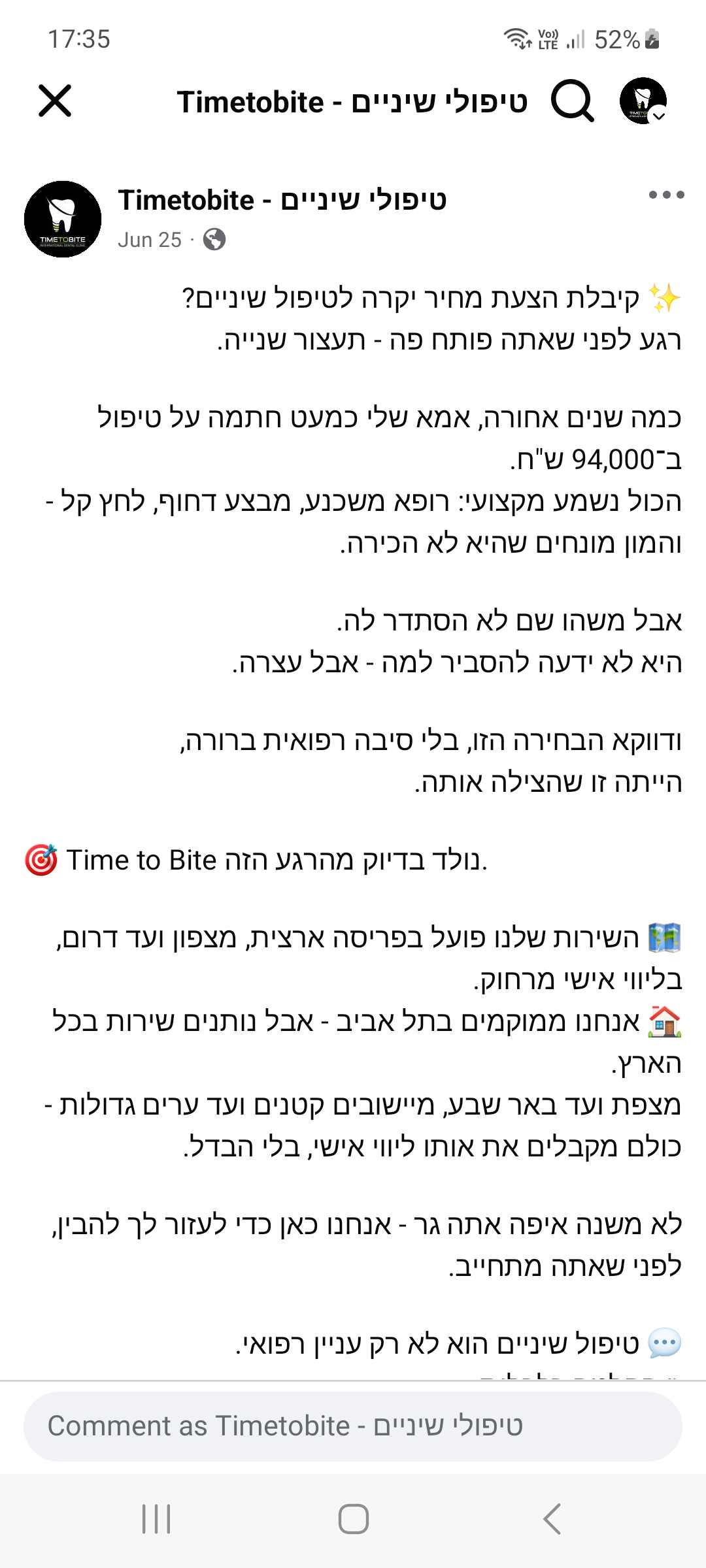The height and width of the screenshot is (1568, 706).
Task: Open the page name link on the post
Action: pos(282,200)
